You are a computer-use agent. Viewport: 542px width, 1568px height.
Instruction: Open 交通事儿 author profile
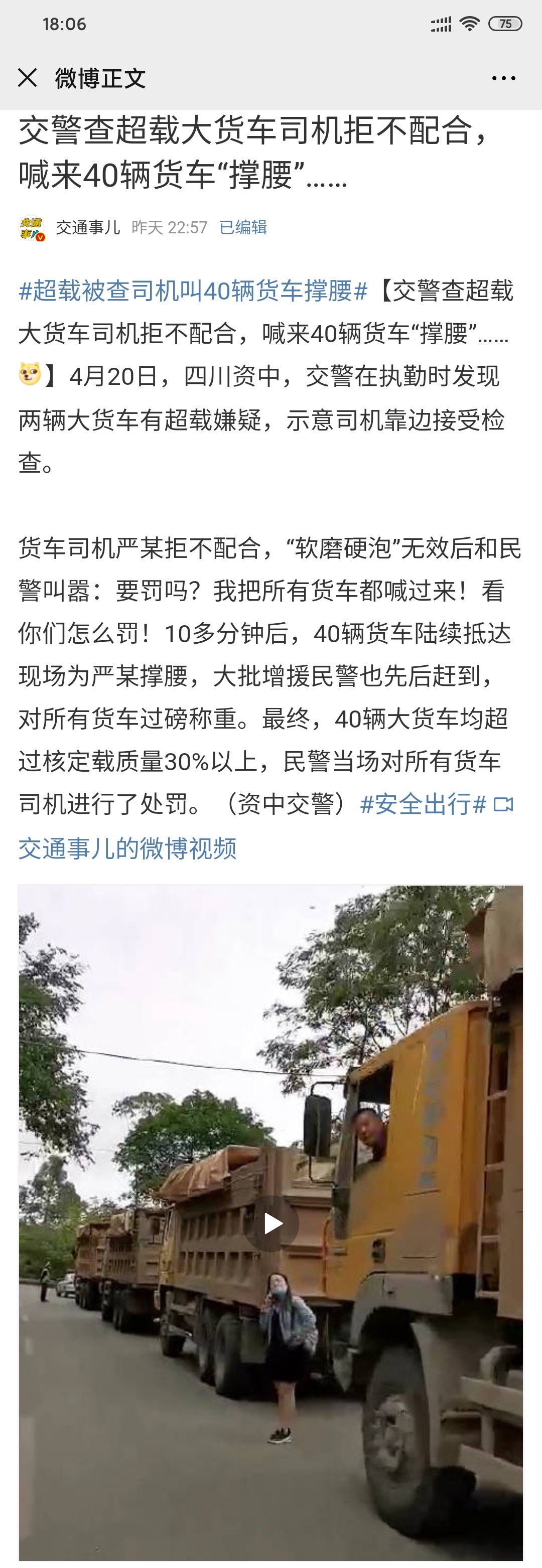click(x=88, y=228)
